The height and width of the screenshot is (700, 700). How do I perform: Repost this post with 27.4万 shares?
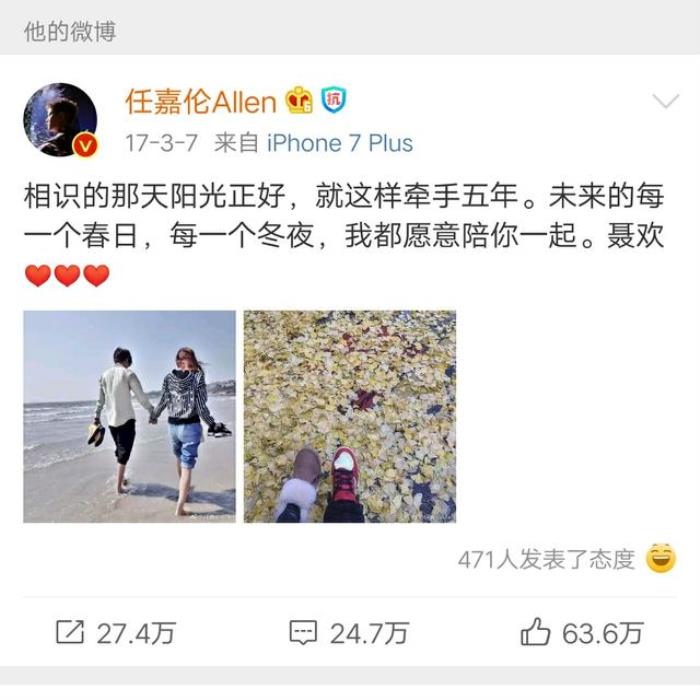point(116,632)
